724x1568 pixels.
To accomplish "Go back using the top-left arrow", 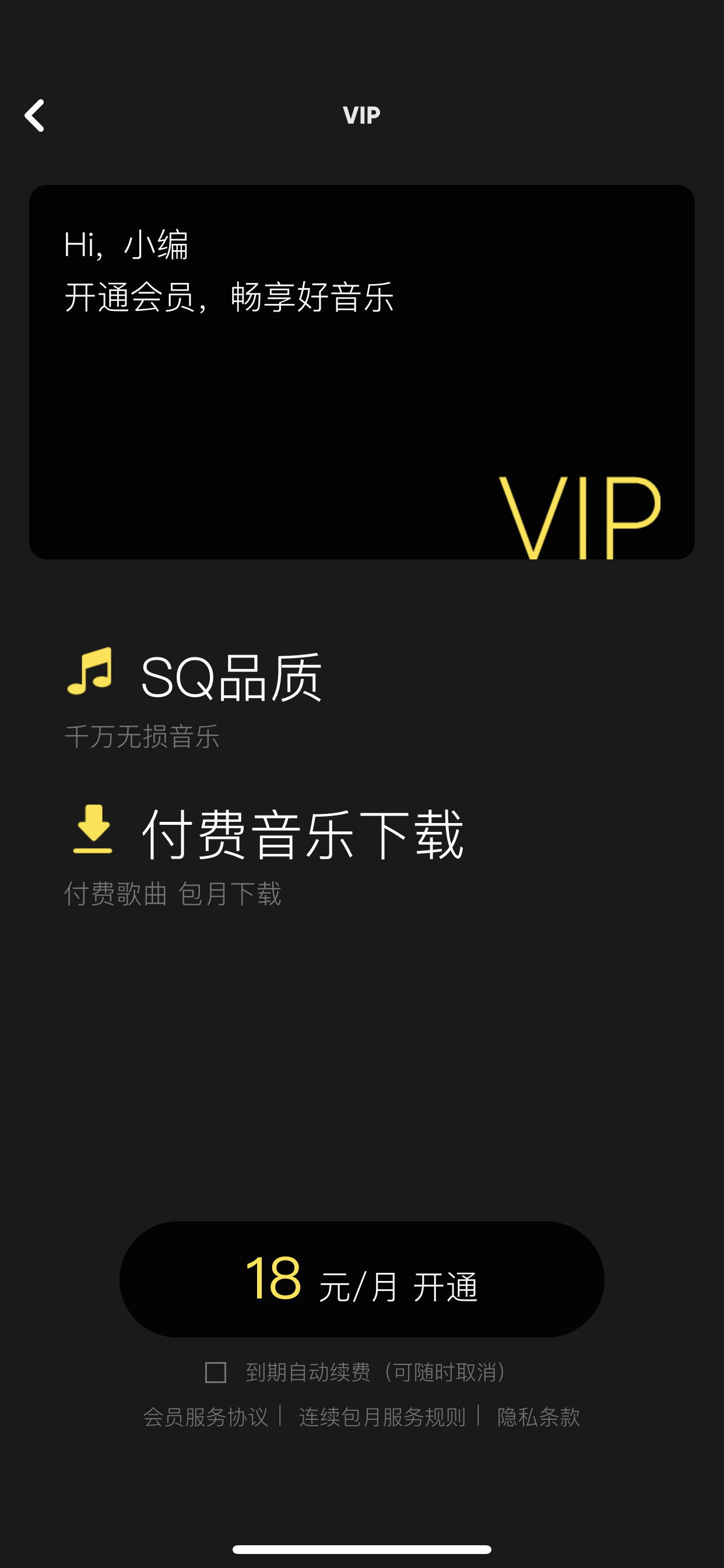I will pyautogui.click(x=34, y=115).
